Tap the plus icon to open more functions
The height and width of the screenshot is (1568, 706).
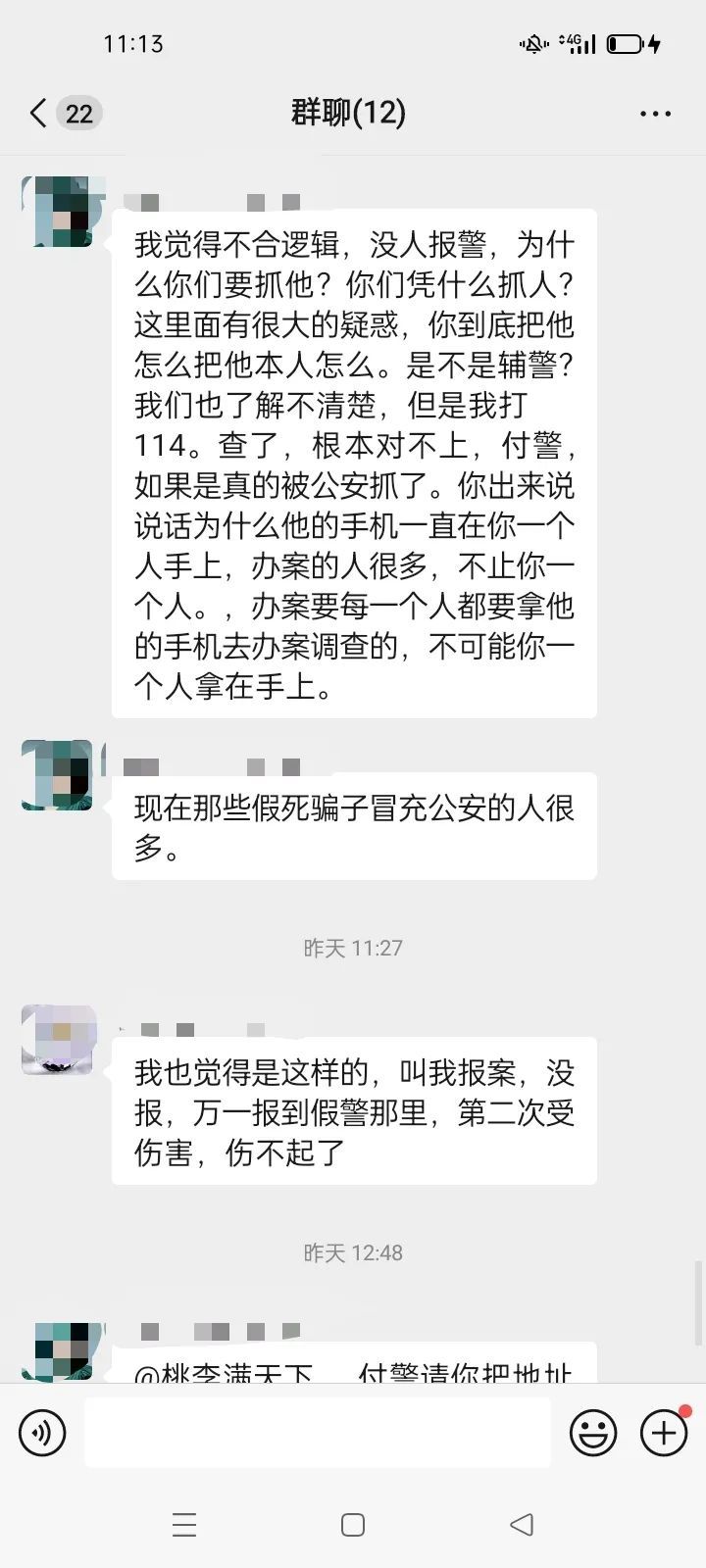tap(663, 1432)
